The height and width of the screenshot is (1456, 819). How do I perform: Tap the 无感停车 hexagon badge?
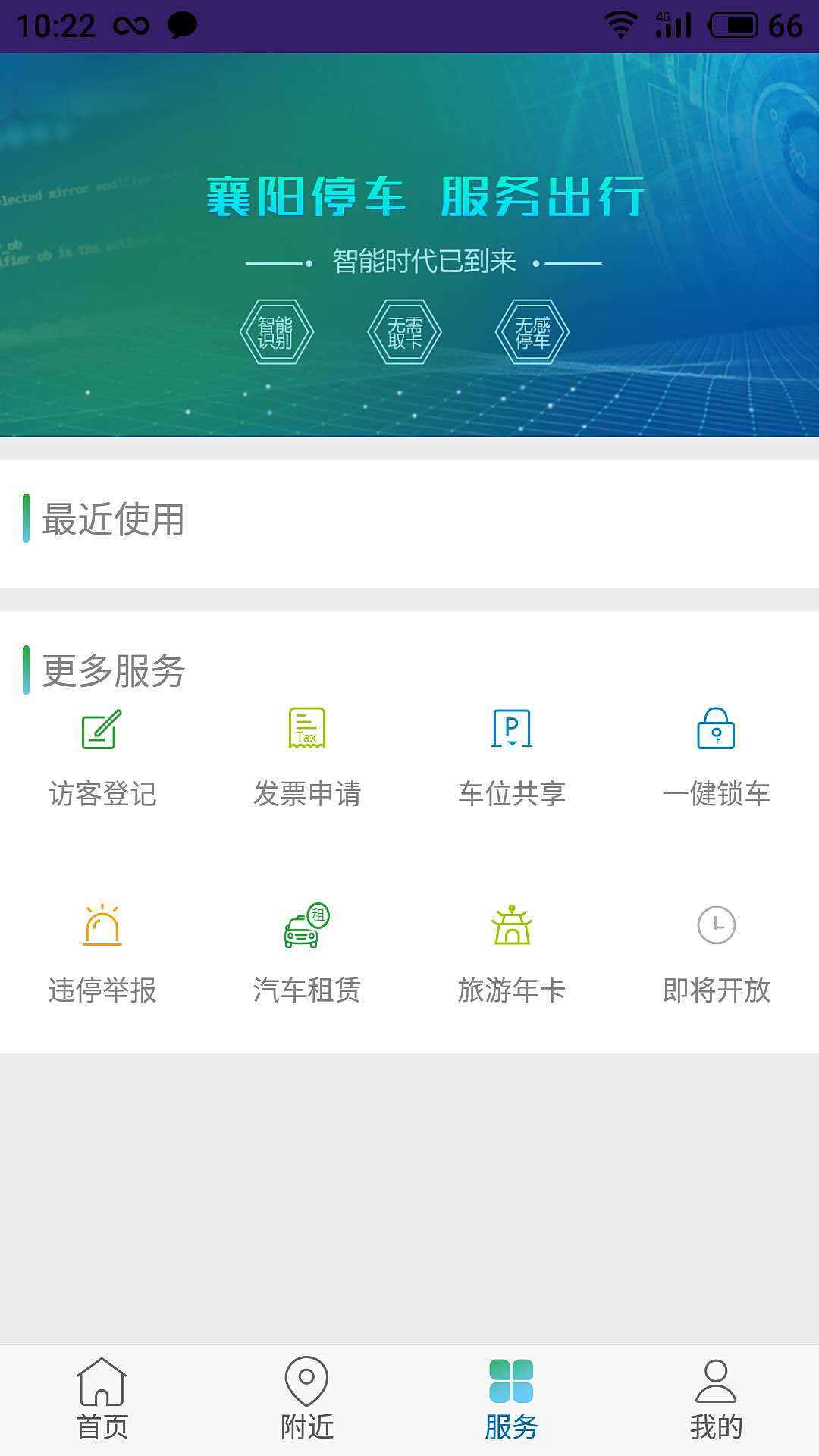coord(533,331)
